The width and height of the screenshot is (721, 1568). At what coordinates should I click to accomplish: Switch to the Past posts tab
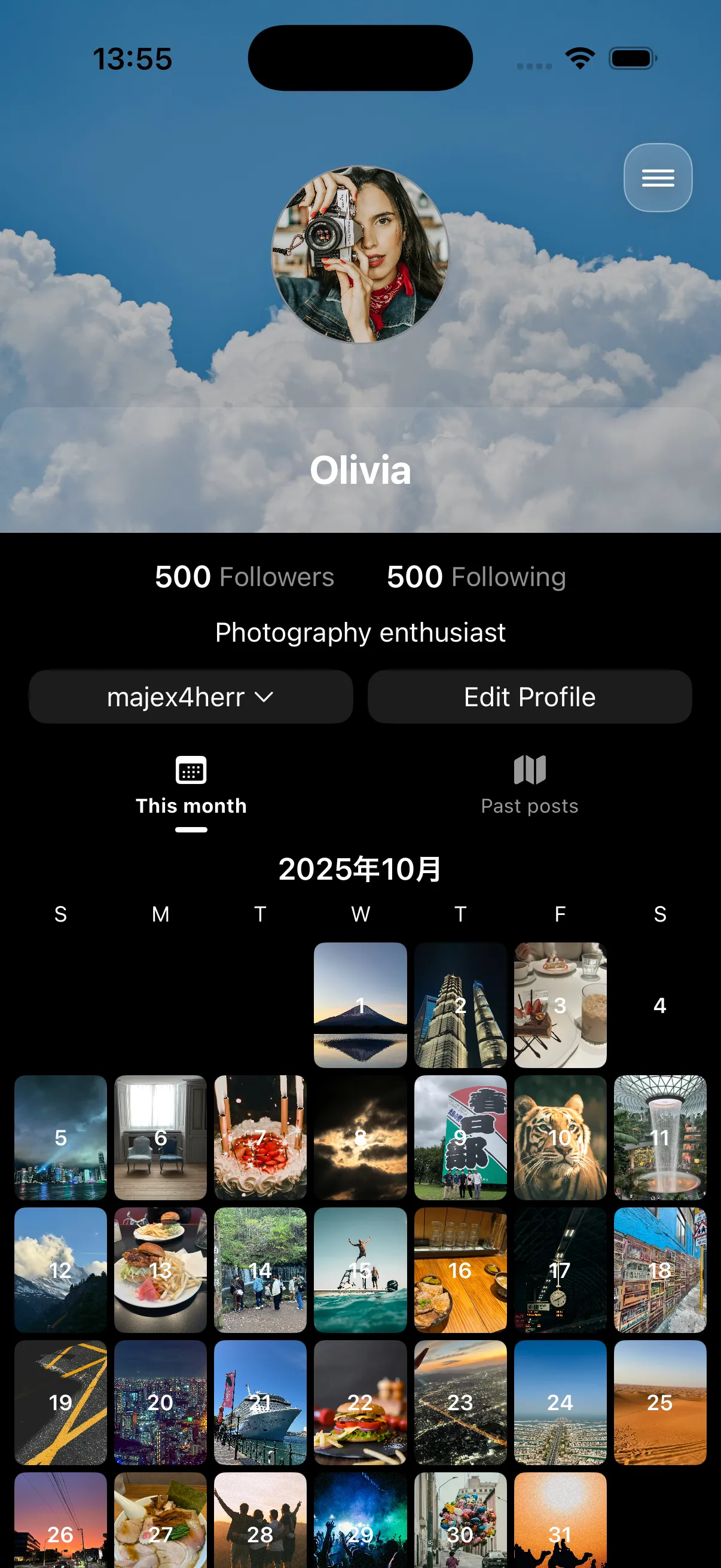[529, 786]
